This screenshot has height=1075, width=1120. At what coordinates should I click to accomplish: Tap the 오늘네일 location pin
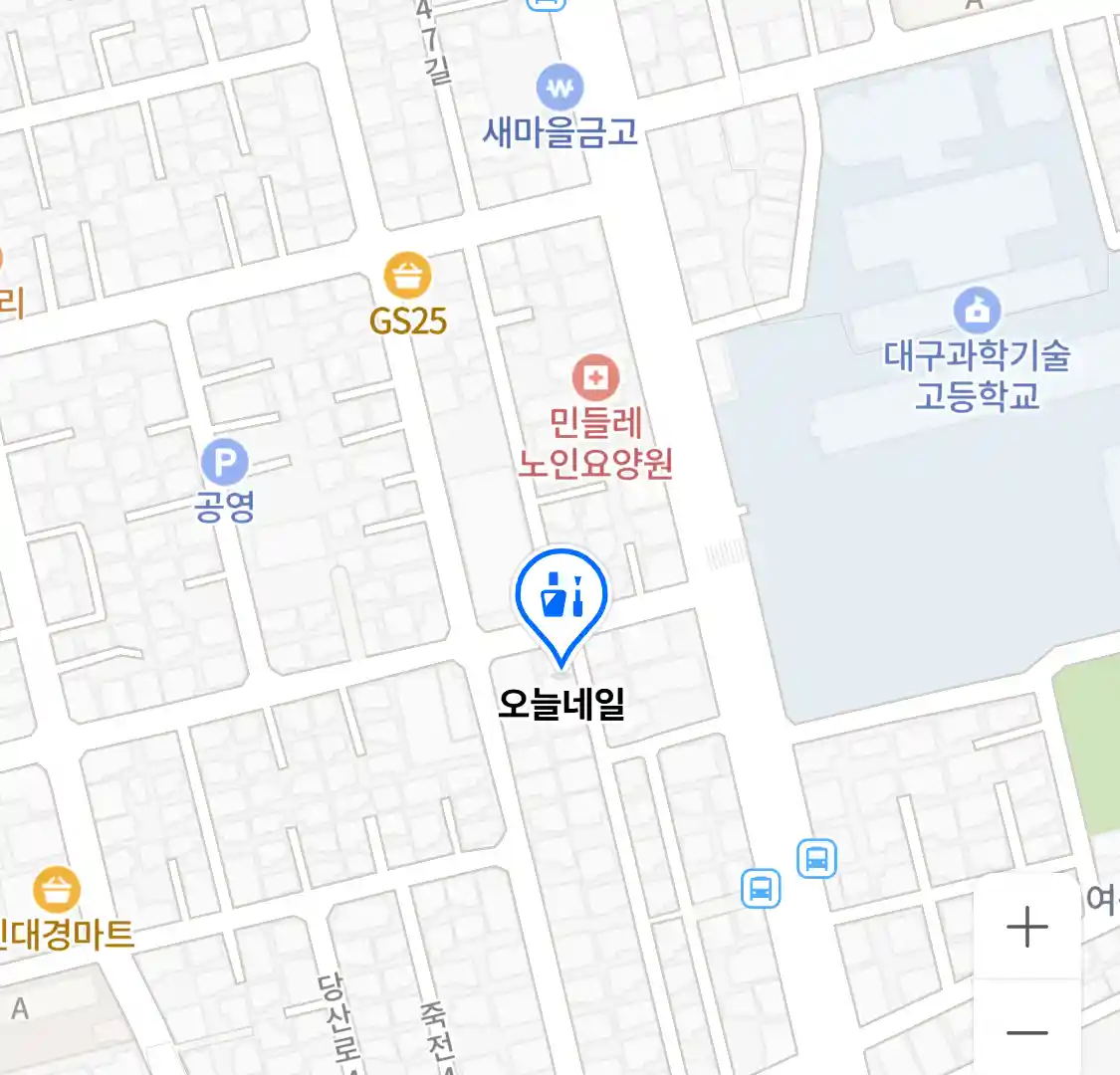561,597
